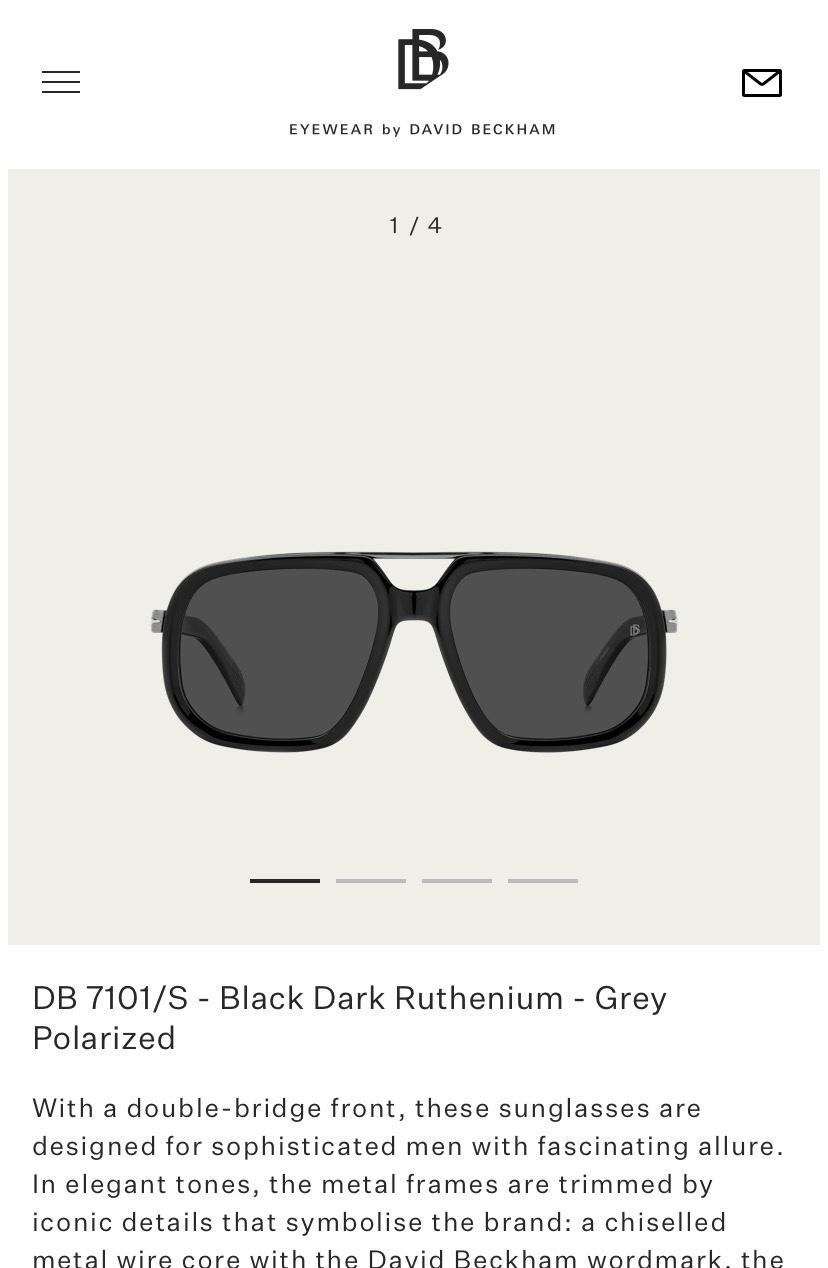Open the hamburger menu

(61, 82)
